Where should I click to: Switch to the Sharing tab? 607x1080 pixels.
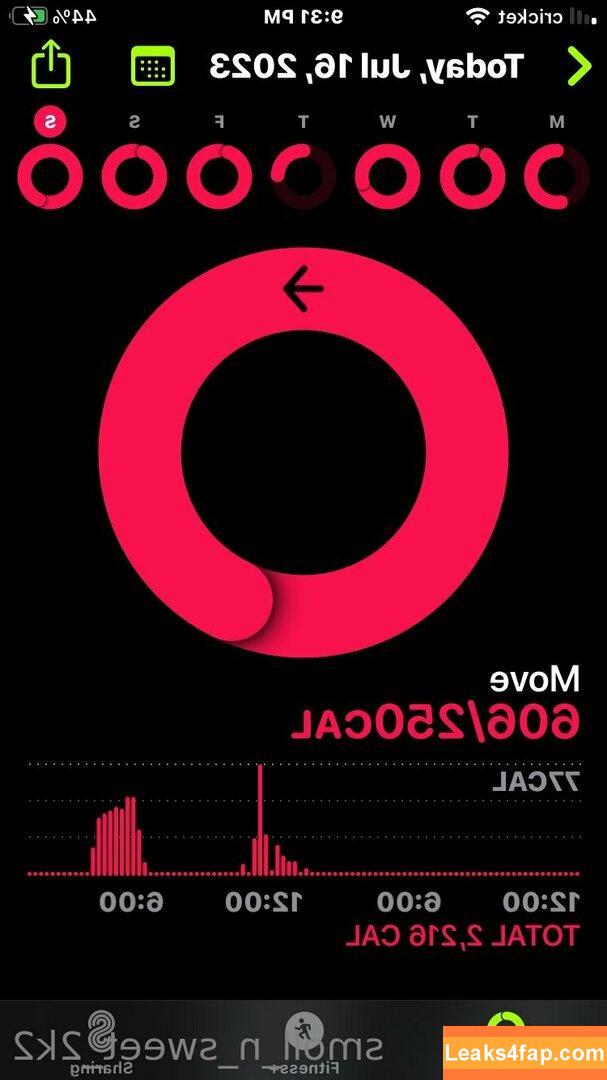(101, 1041)
